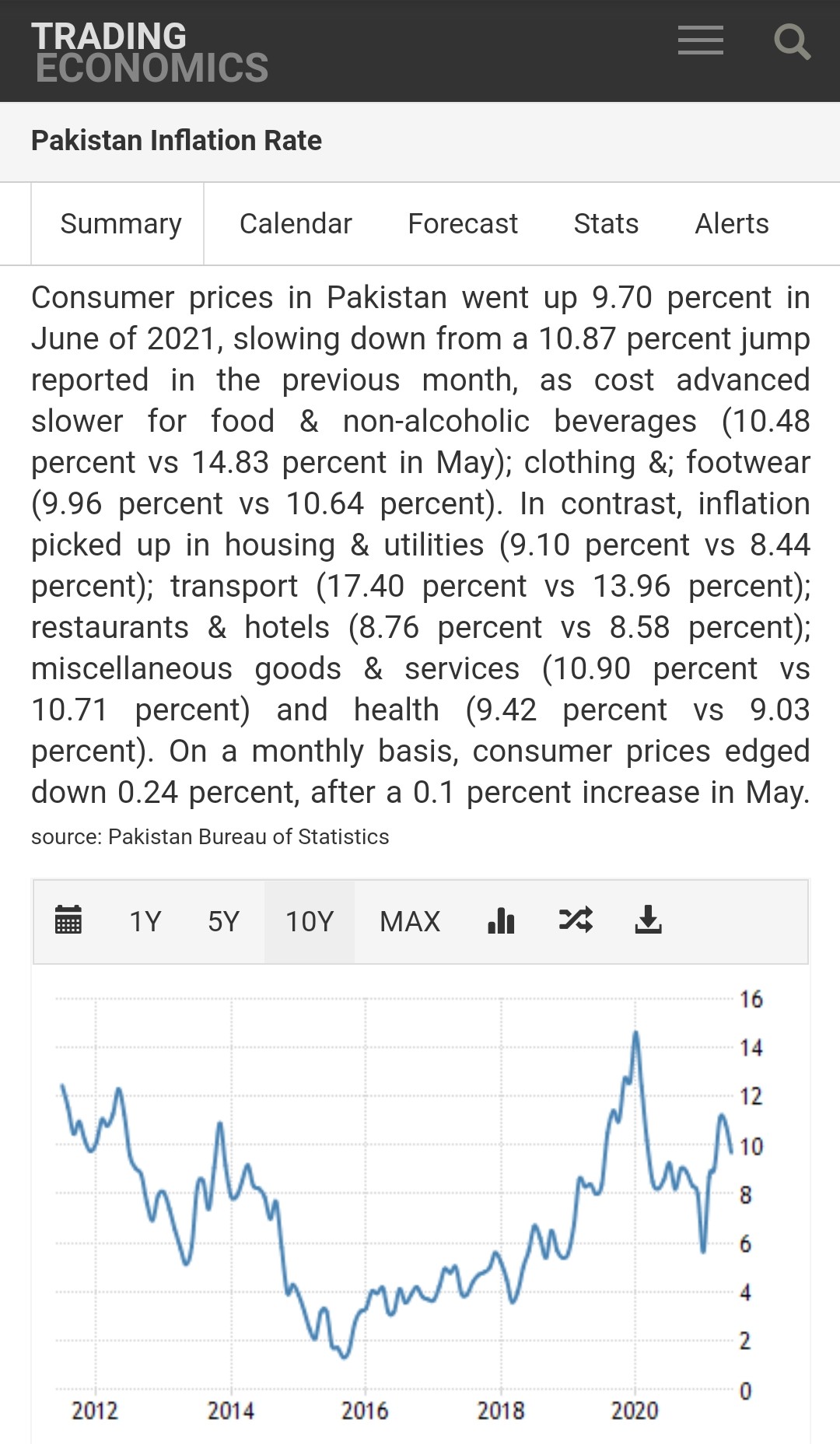Switch to the Forecast tab
Image resolution: width=840 pixels, height=1444 pixels.
[463, 224]
